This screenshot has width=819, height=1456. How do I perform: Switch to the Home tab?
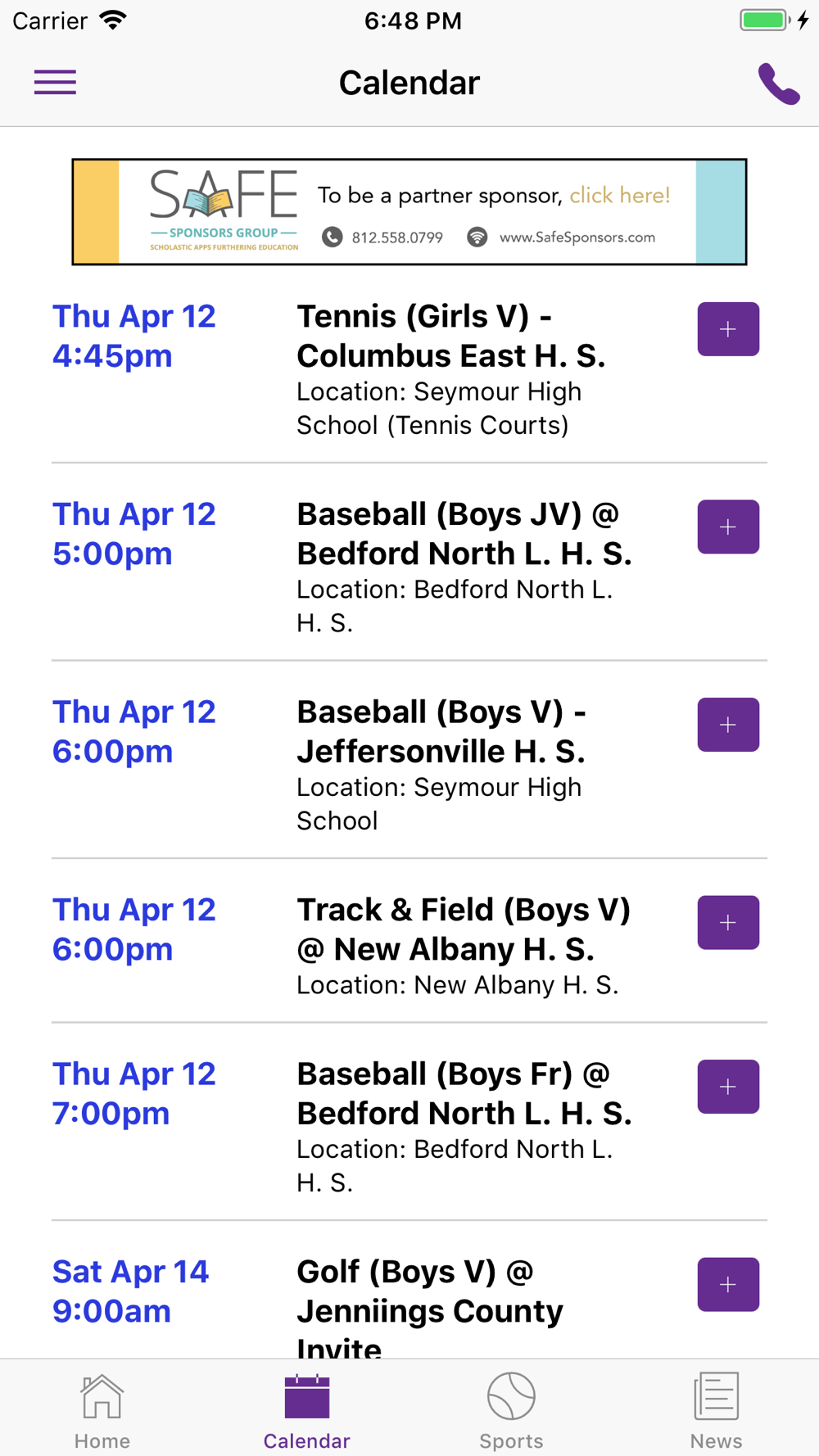[102, 1410]
